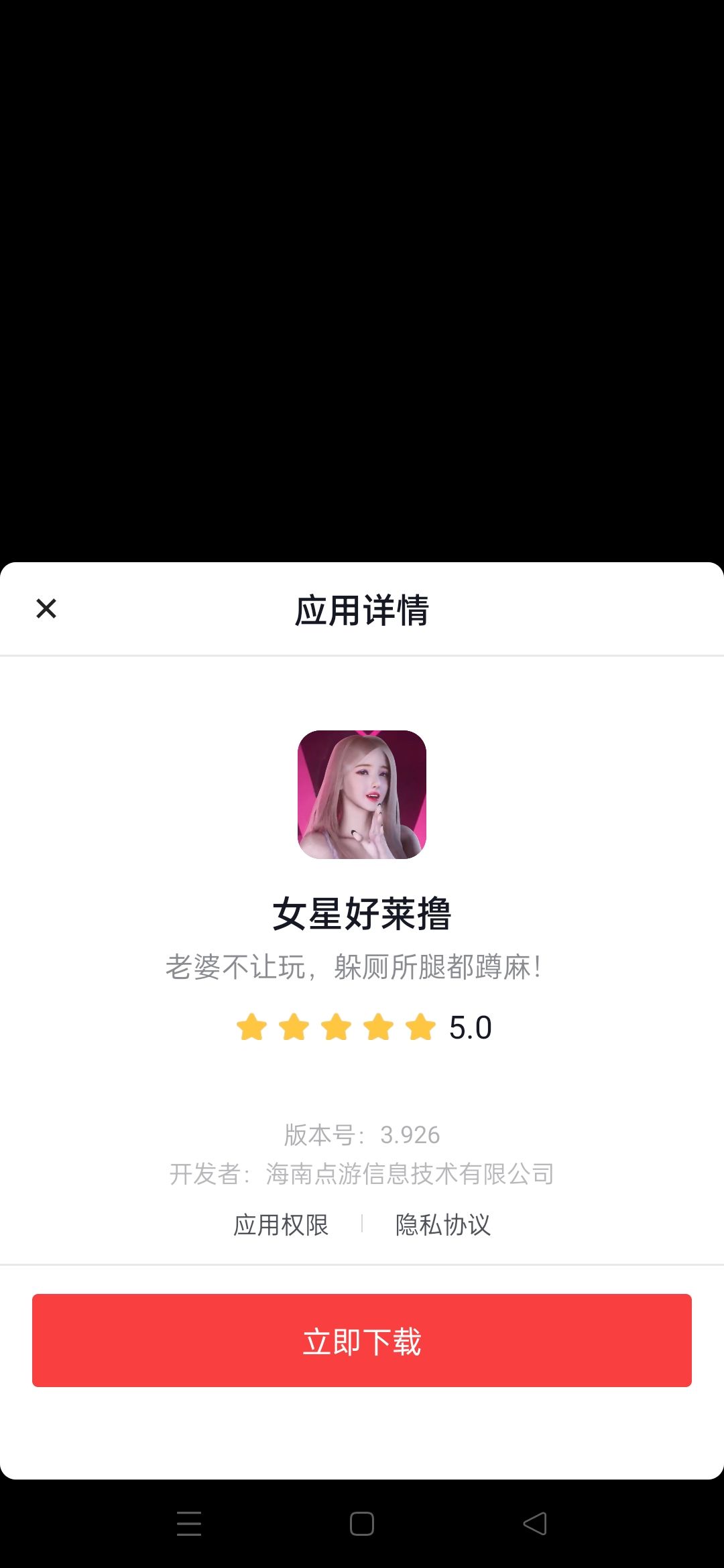The image size is (724, 1568).
Task: Select the app name 女星好莱撸
Action: (362, 911)
